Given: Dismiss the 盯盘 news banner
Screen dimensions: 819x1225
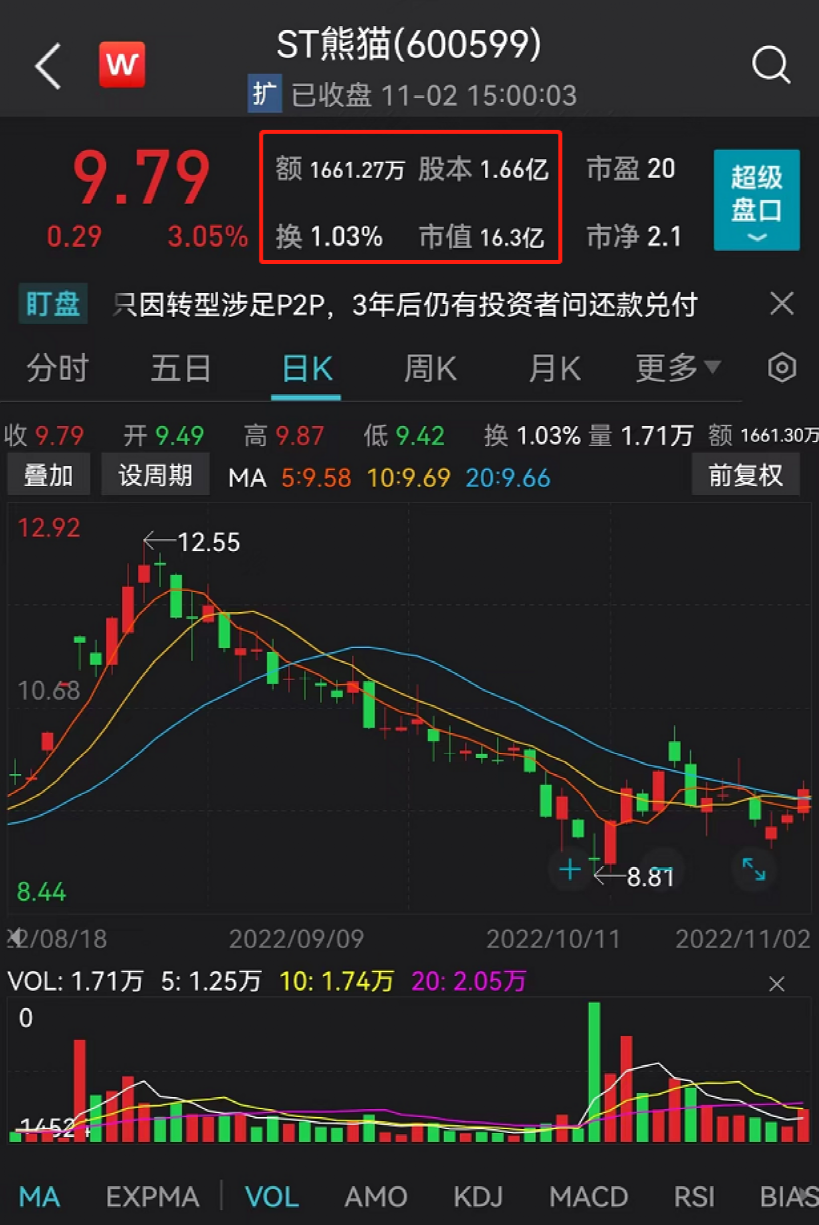Looking at the screenshot, I should (x=782, y=304).
